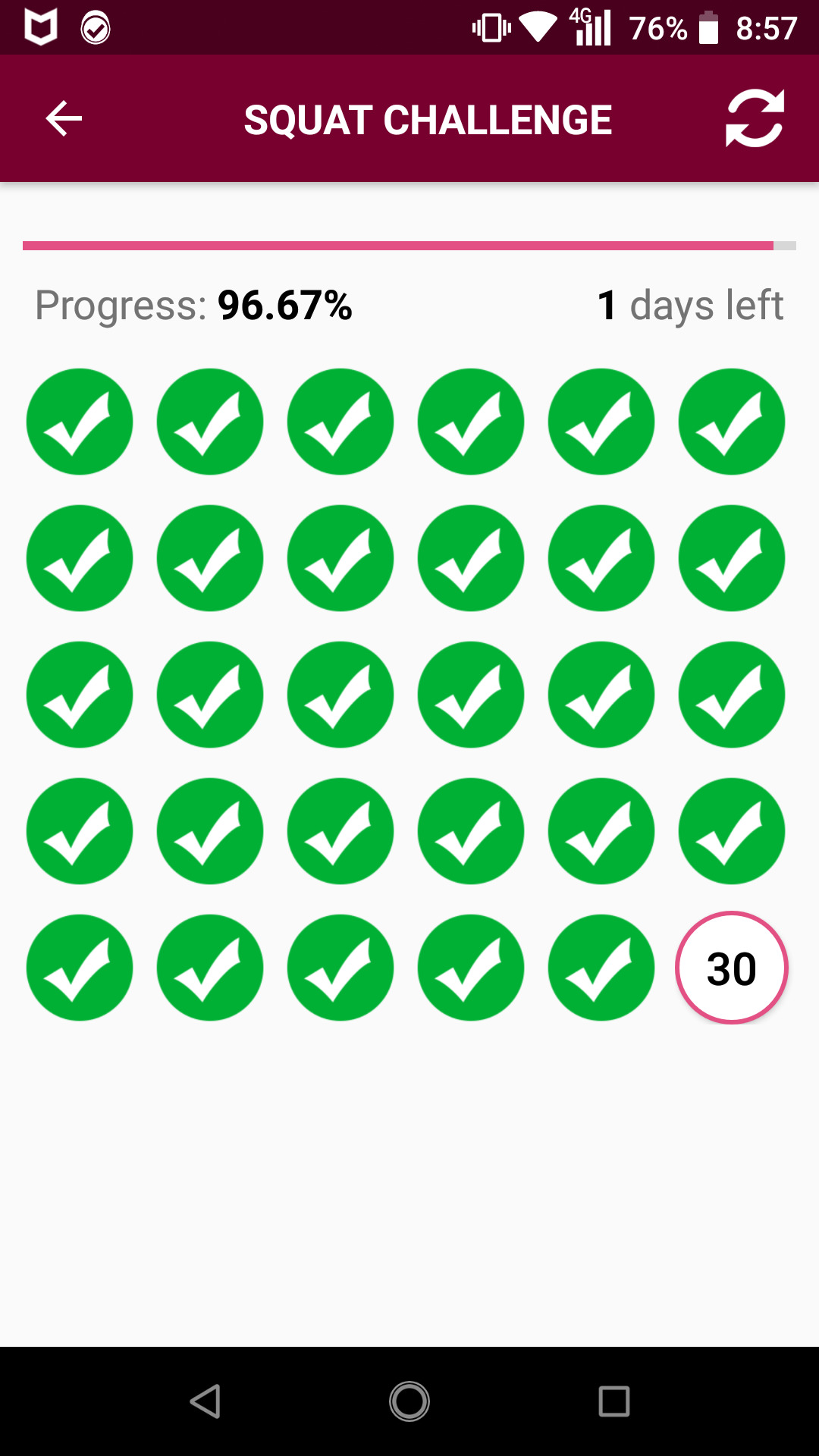Image resolution: width=819 pixels, height=1456 pixels.
Task: Reset challenge progress with the refresh icon
Action: click(755, 119)
